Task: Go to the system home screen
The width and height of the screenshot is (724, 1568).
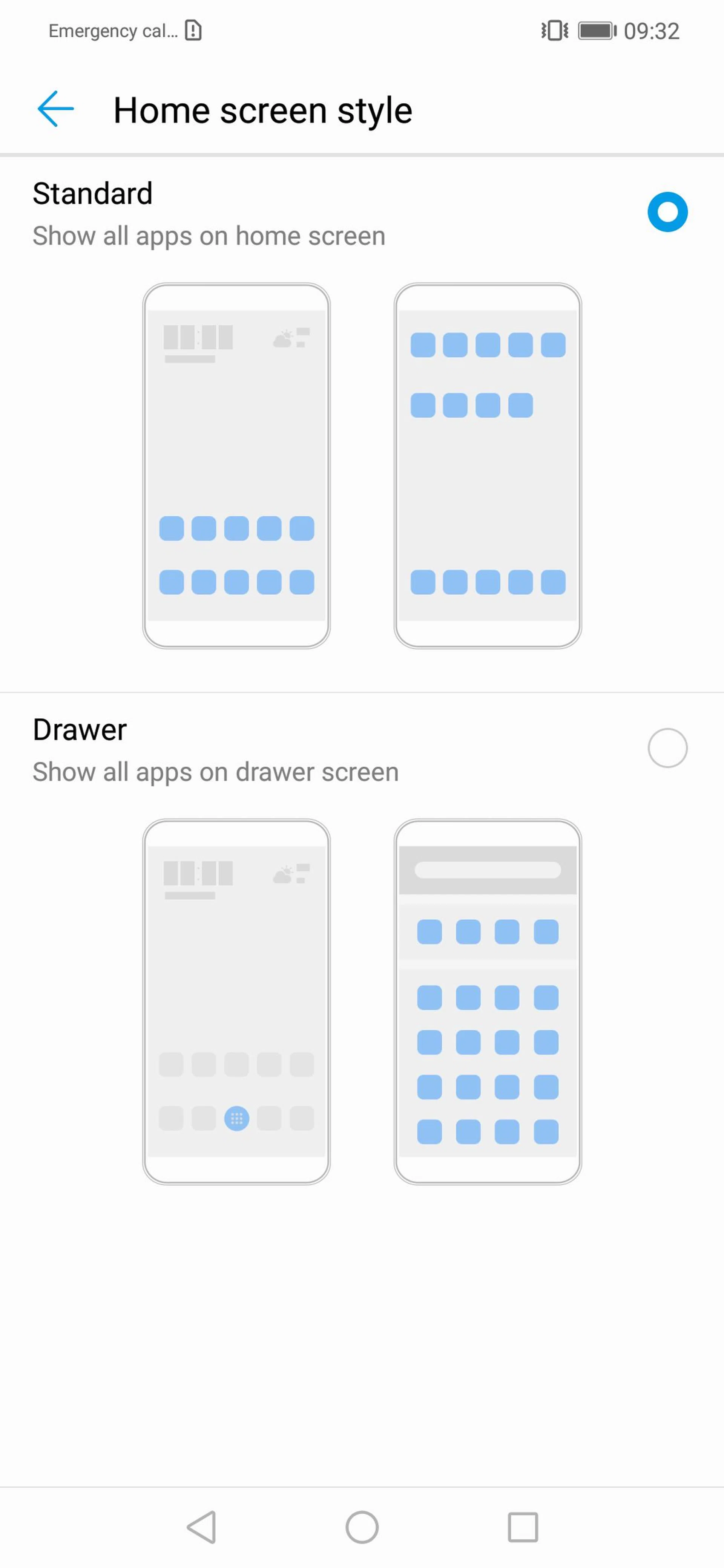Action: point(362,1527)
